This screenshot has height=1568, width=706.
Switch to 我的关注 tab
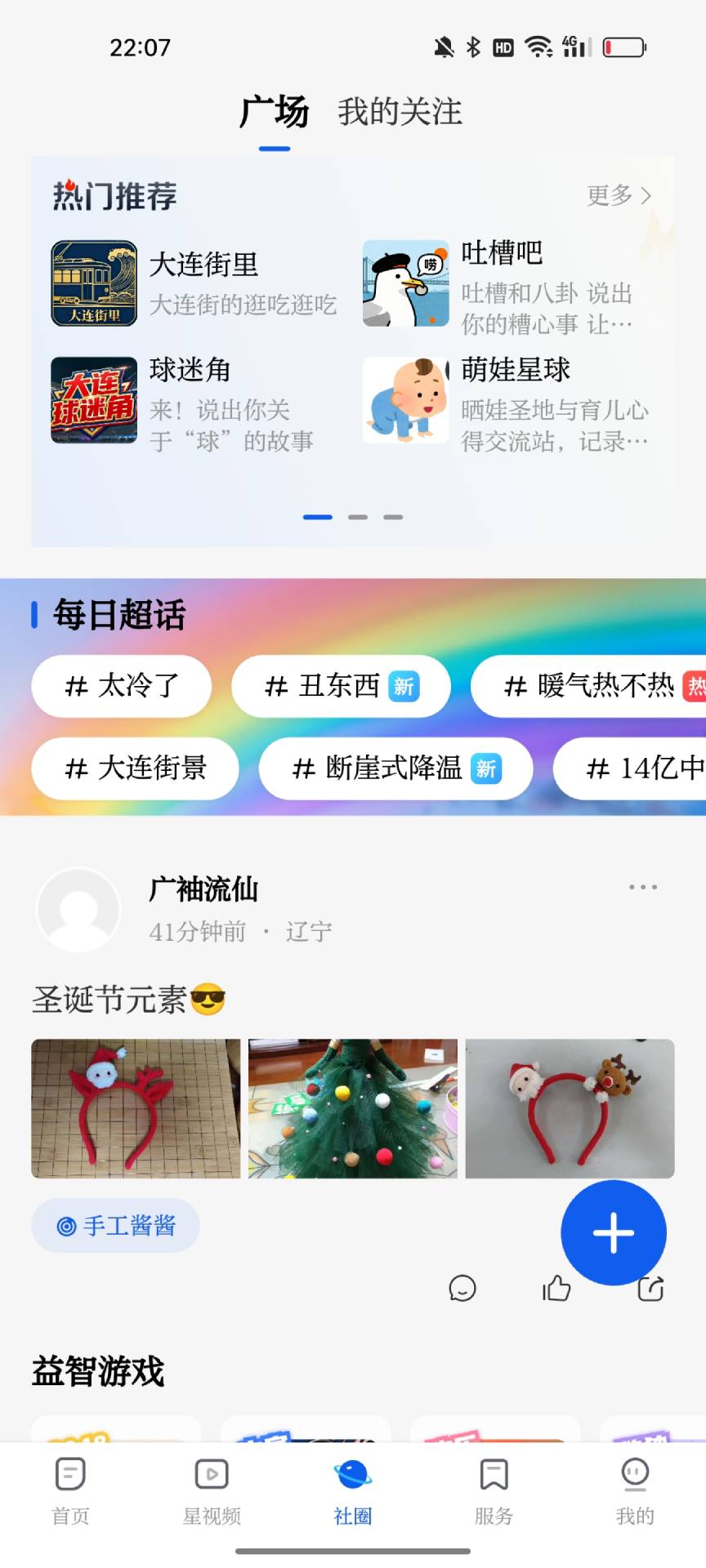[400, 112]
